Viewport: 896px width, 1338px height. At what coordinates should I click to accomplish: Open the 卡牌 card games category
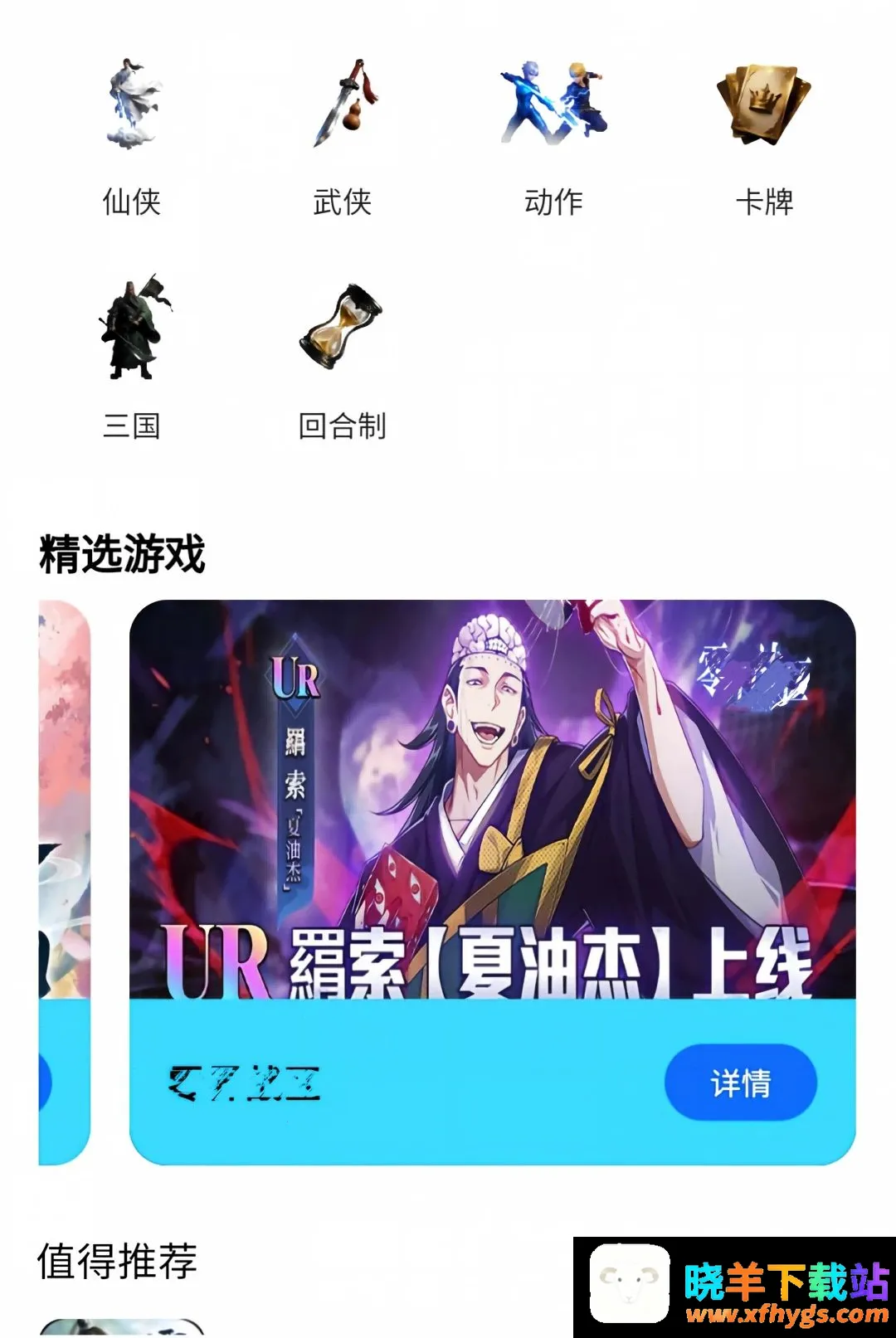click(764, 137)
